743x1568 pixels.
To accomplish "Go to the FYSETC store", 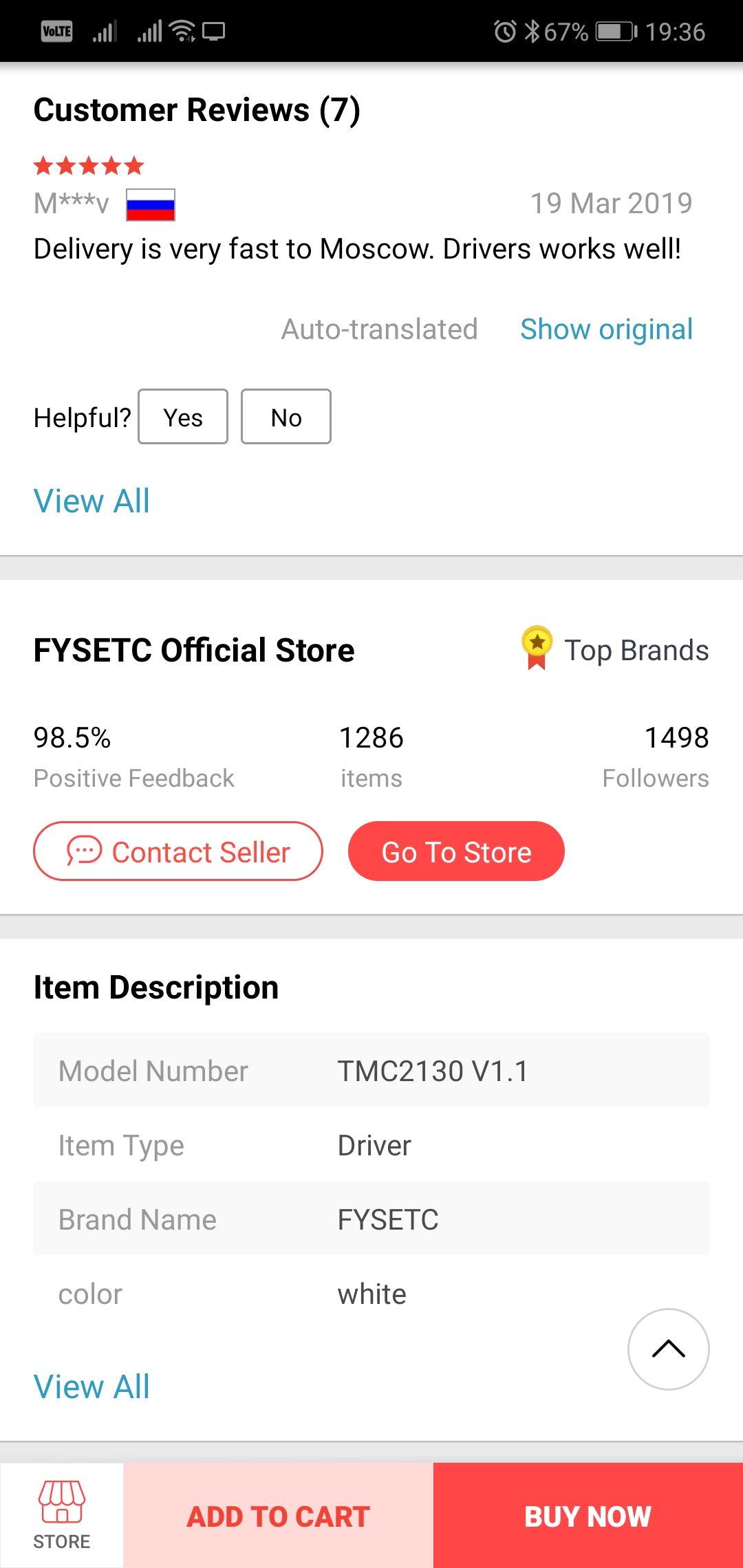I will coord(456,851).
